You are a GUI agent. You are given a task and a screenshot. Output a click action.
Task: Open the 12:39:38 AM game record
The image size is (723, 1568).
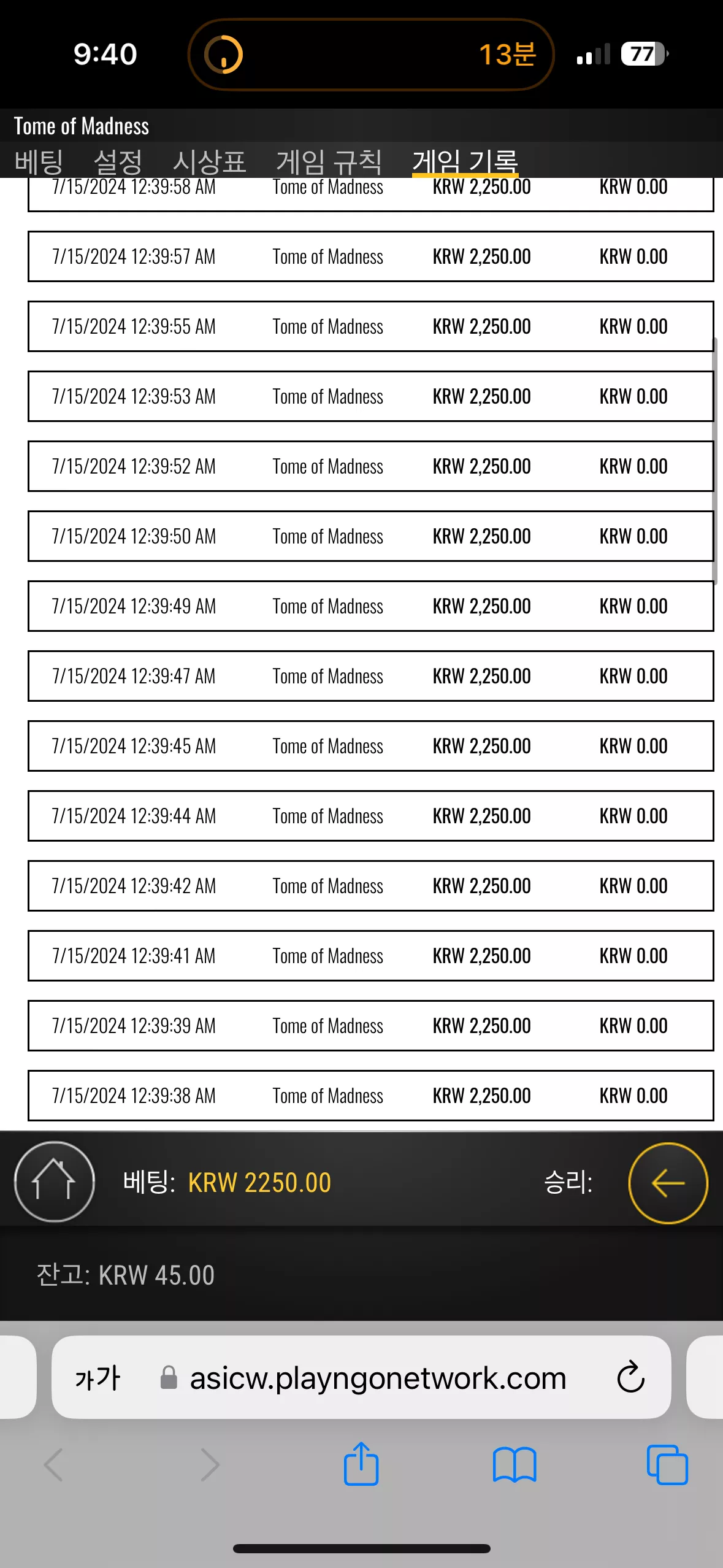pyautogui.click(x=370, y=1096)
